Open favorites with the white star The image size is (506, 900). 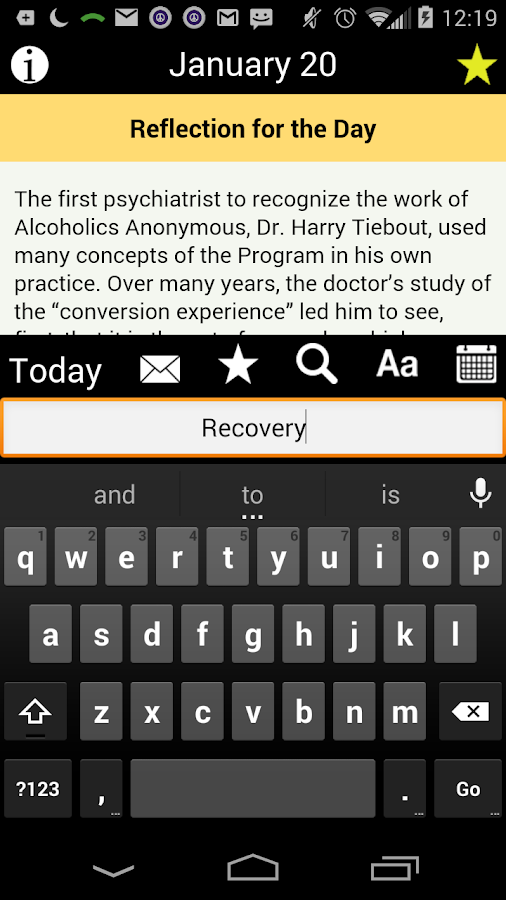point(238,365)
